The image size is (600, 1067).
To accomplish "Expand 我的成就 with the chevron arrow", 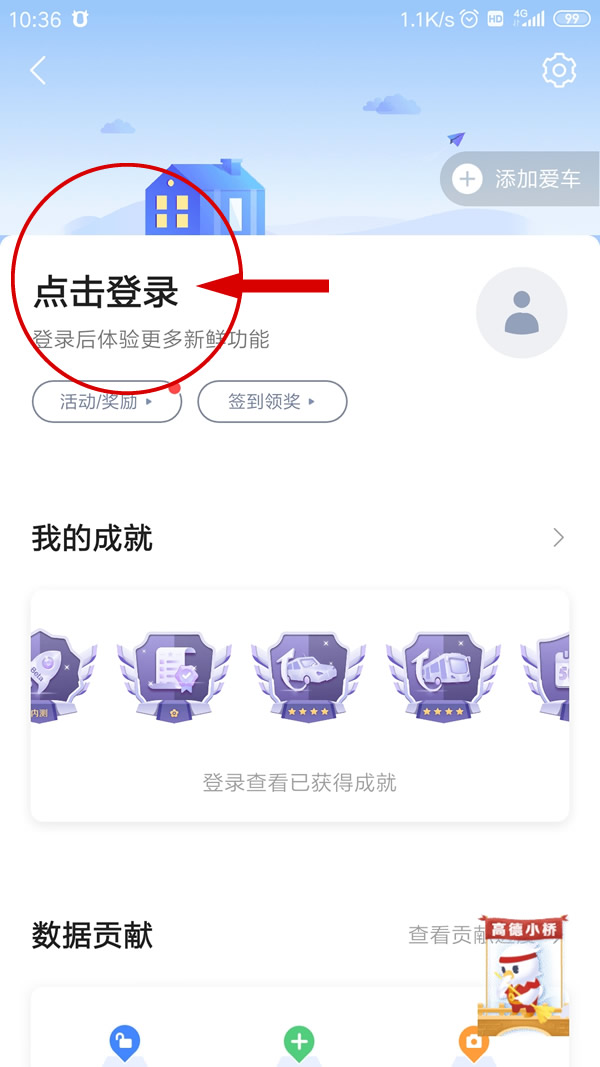I will pyautogui.click(x=558, y=538).
